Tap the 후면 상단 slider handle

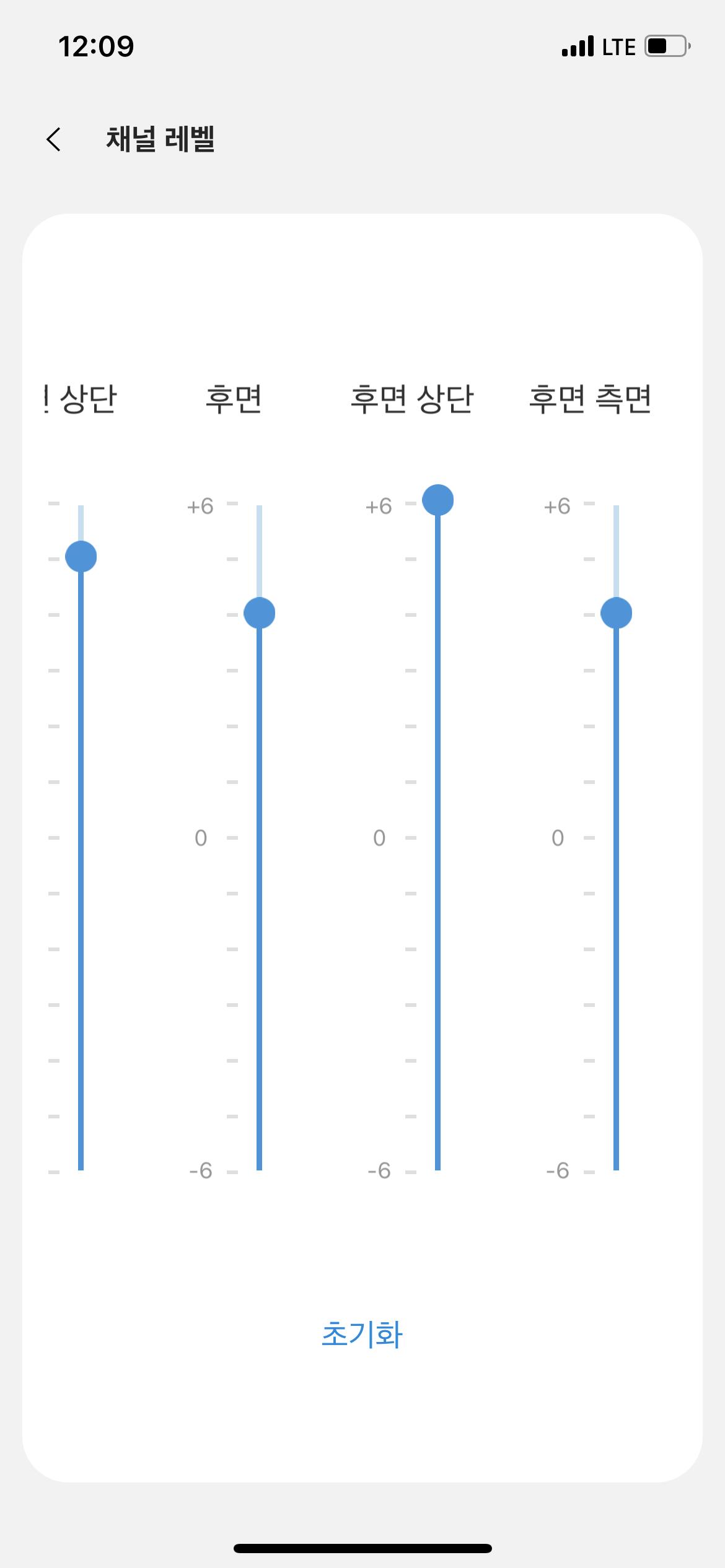coord(437,500)
